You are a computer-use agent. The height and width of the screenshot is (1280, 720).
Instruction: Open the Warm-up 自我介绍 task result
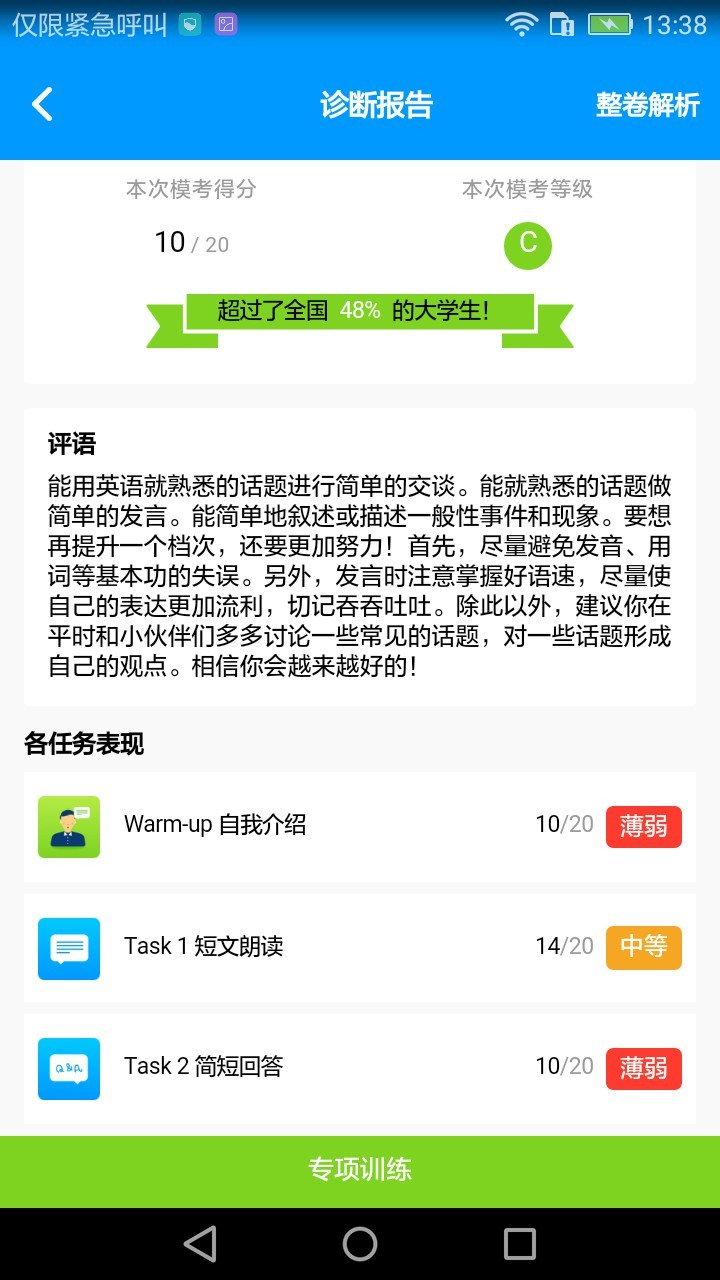(x=359, y=826)
